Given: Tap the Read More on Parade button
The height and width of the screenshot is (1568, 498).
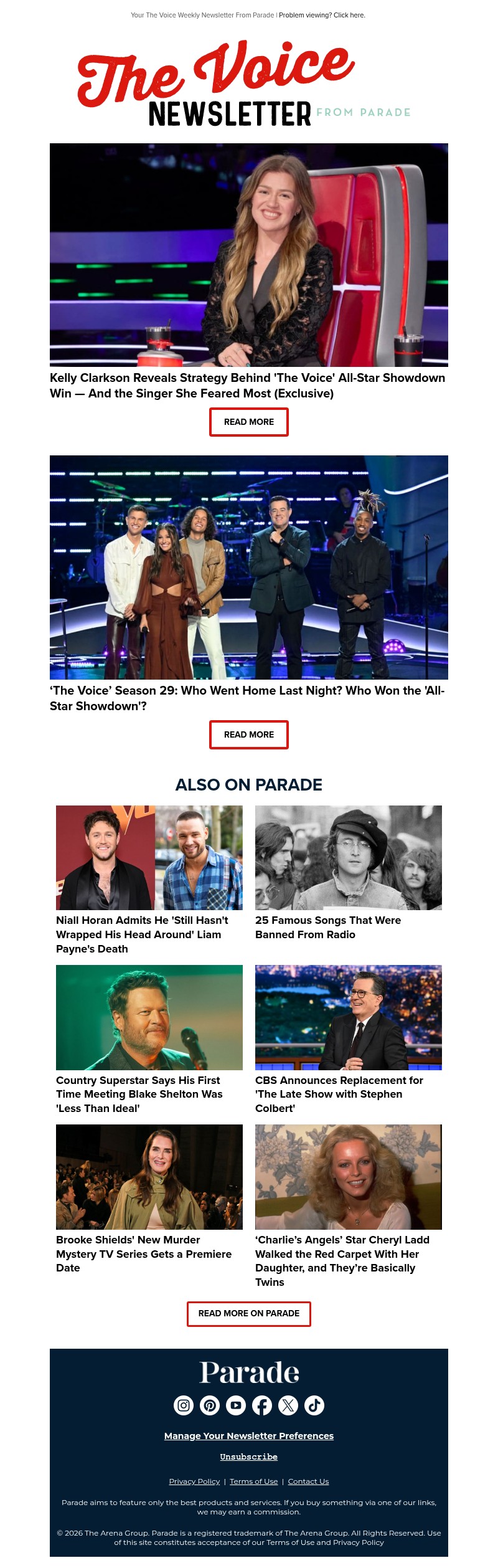Looking at the screenshot, I should [249, 1313].
